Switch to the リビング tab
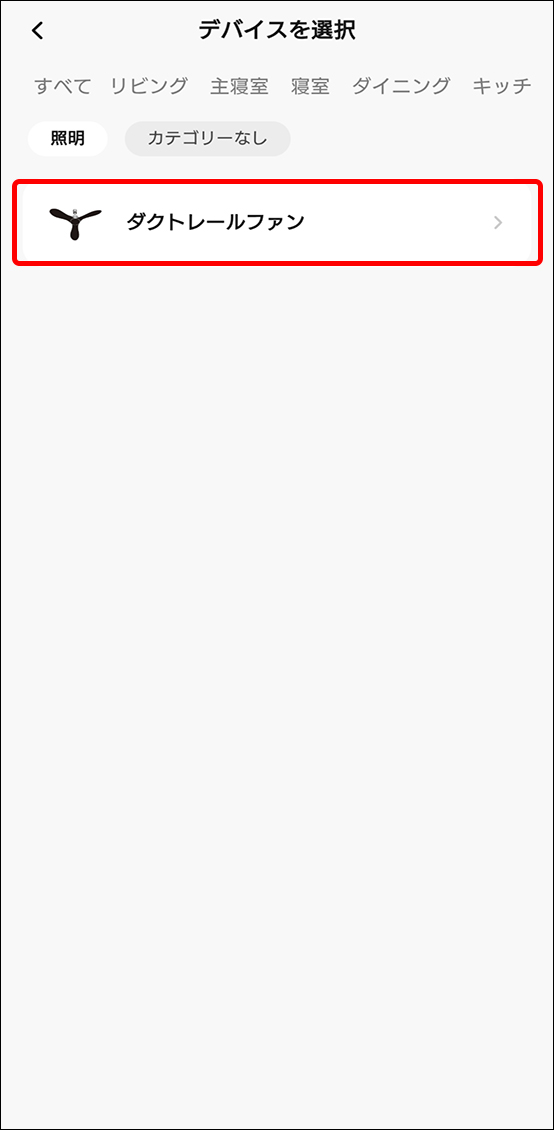554x1130 pixels. [x=149, y=86]
